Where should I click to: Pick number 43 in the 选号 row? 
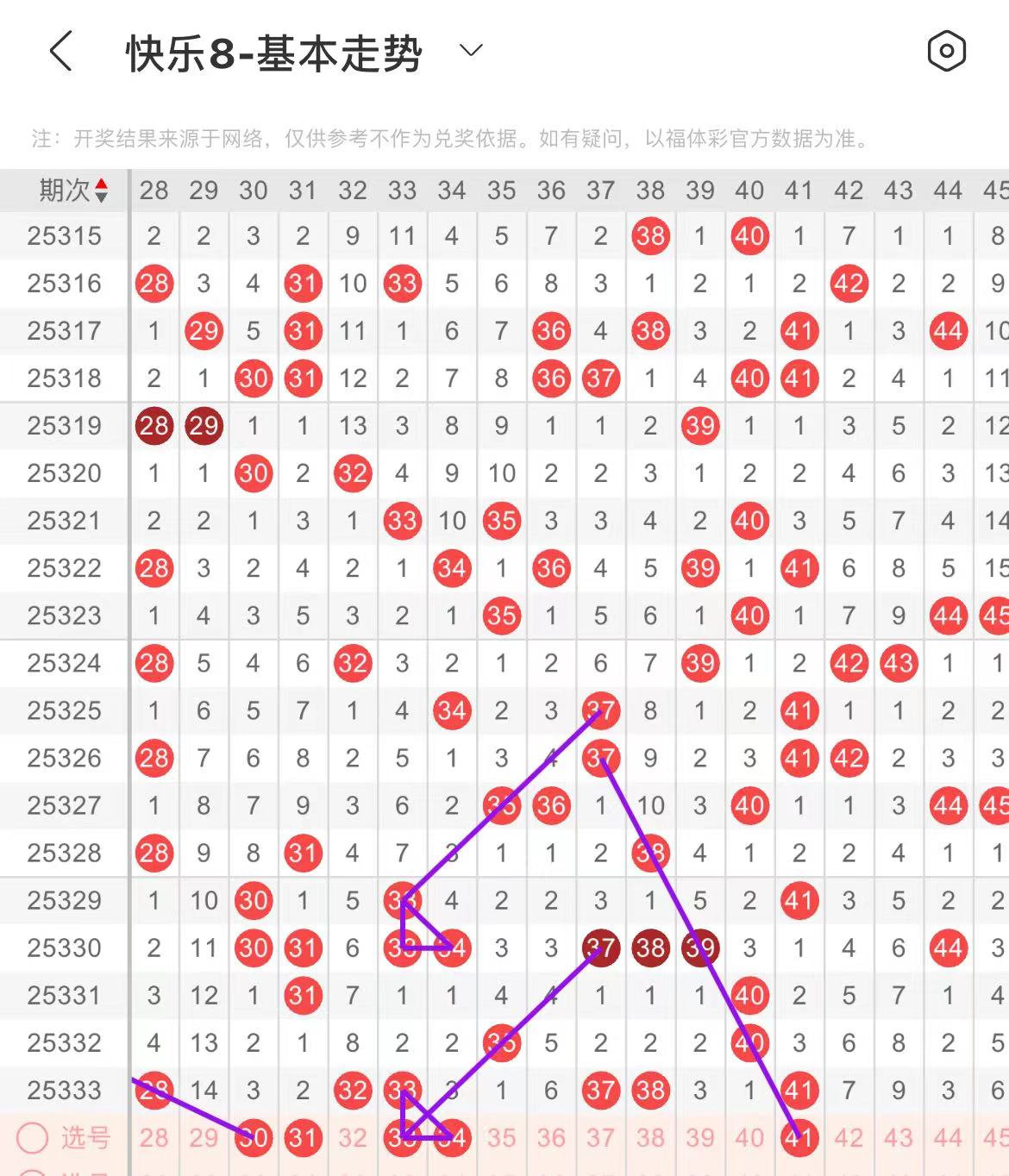(x=899, y=1138)
